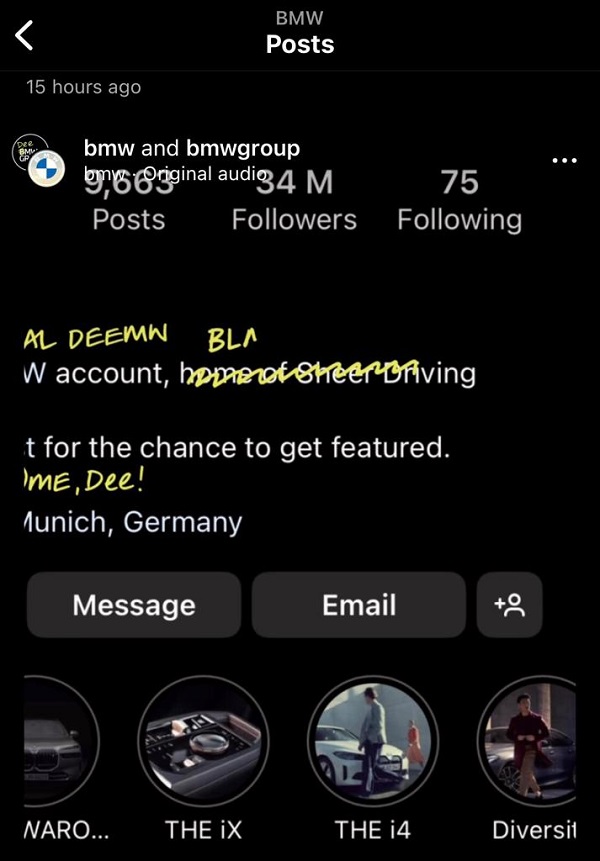Open the bmw username in post header
The width and height of the screenshot is (600, 861).
(109, 148)
